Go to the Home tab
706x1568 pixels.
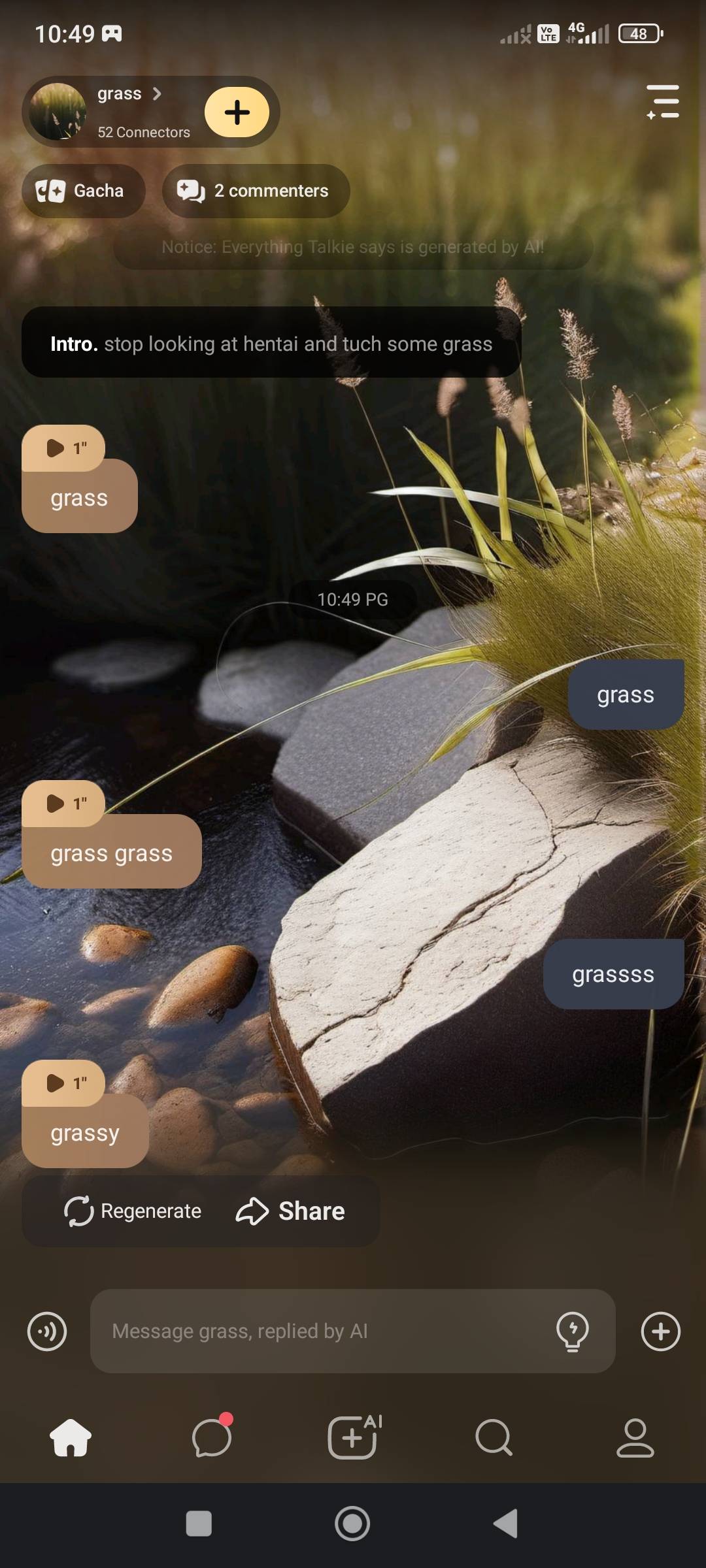click(x=71, y=1437)
